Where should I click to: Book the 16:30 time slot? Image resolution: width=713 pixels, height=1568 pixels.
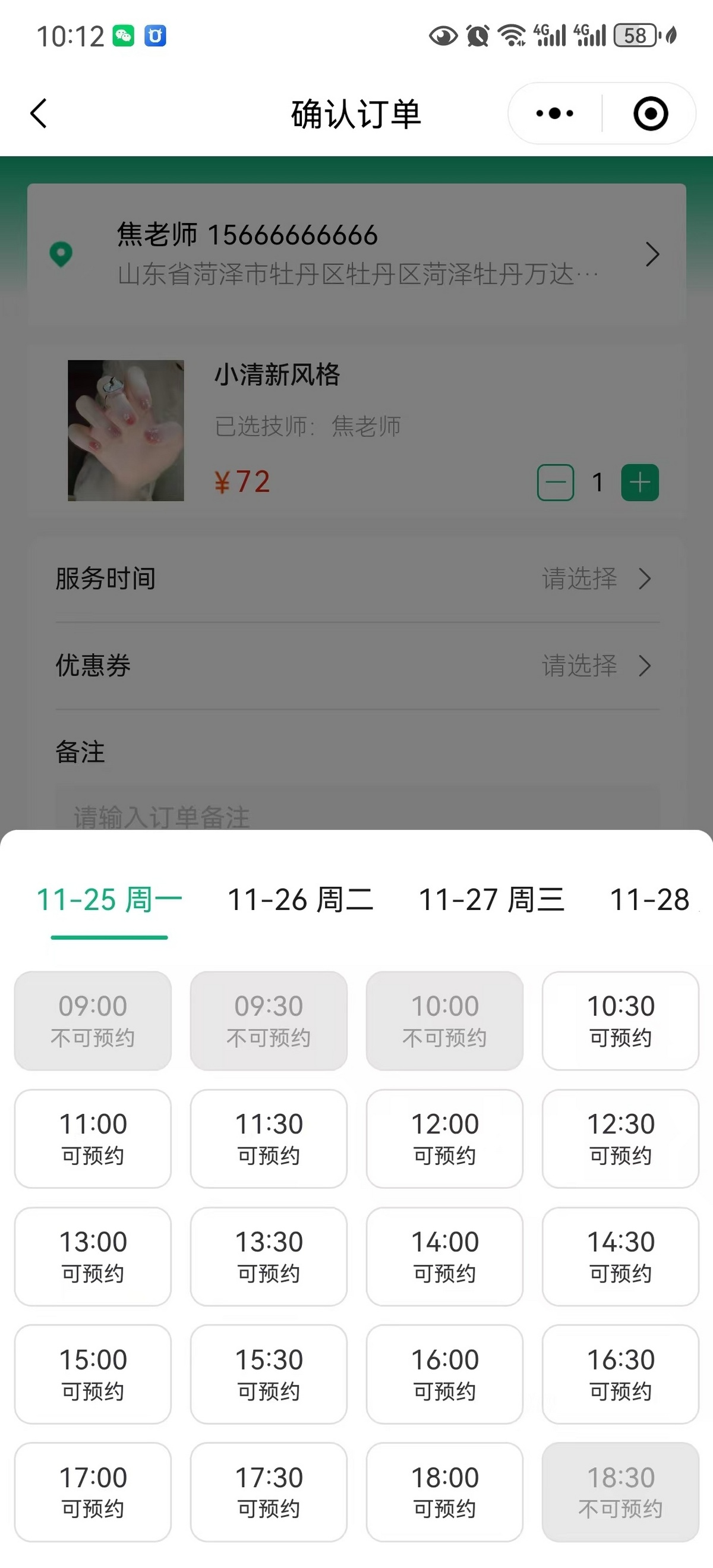tap(620, 1374)
